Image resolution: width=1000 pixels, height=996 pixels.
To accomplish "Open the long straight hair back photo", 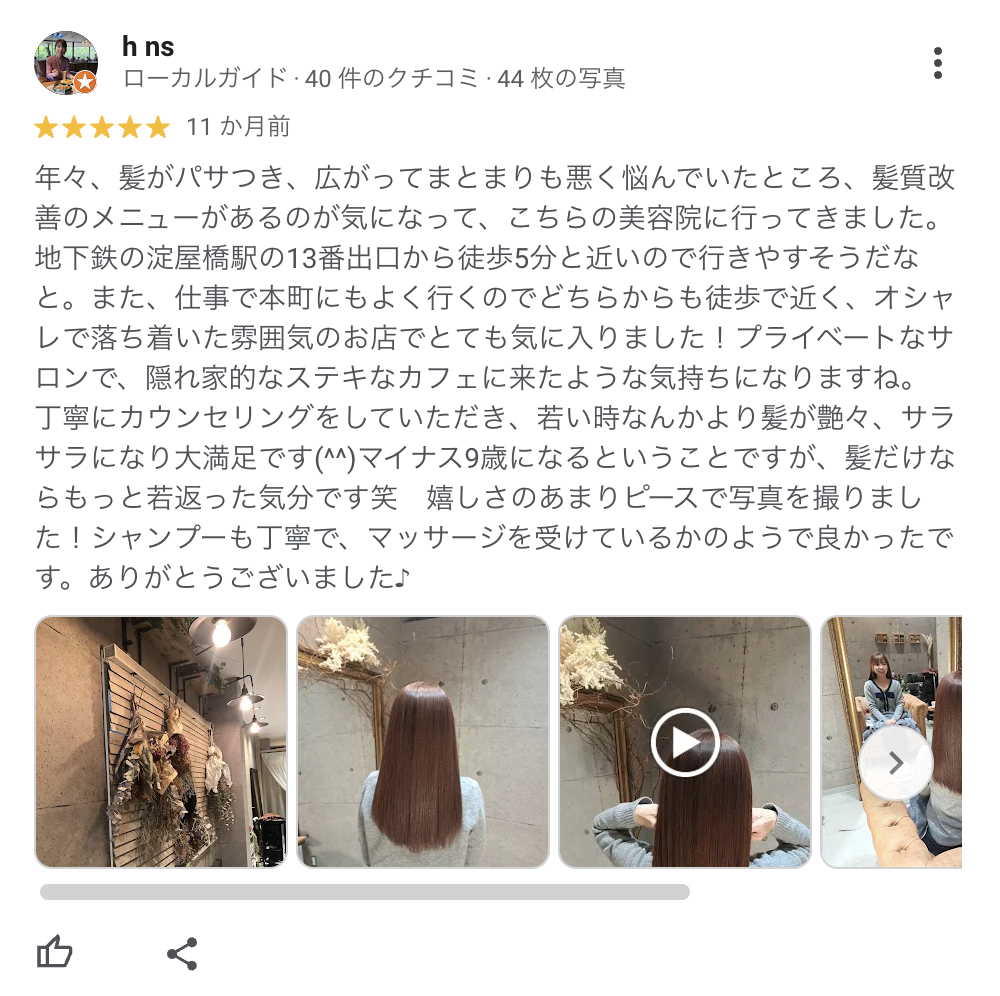I will click(x=423, y=741).
